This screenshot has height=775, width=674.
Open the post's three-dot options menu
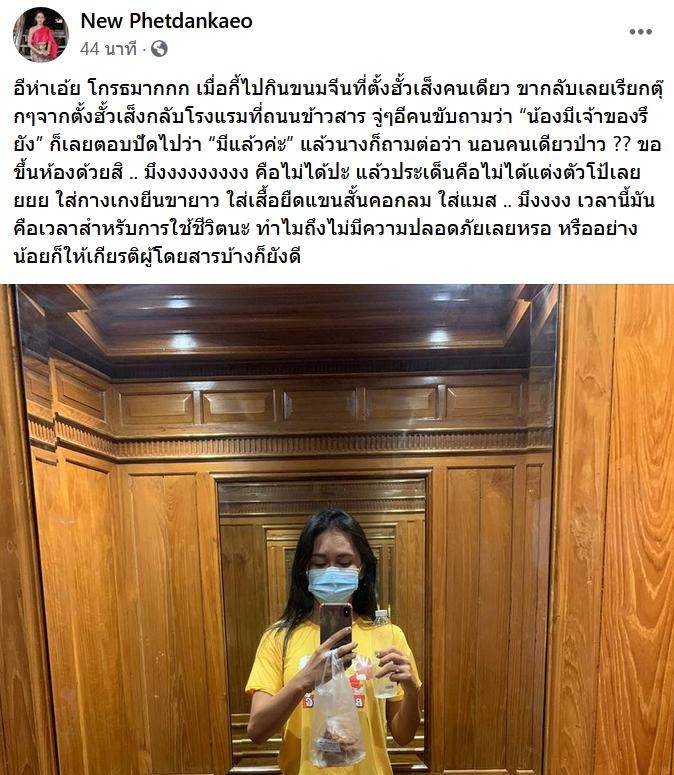point(640,32)
